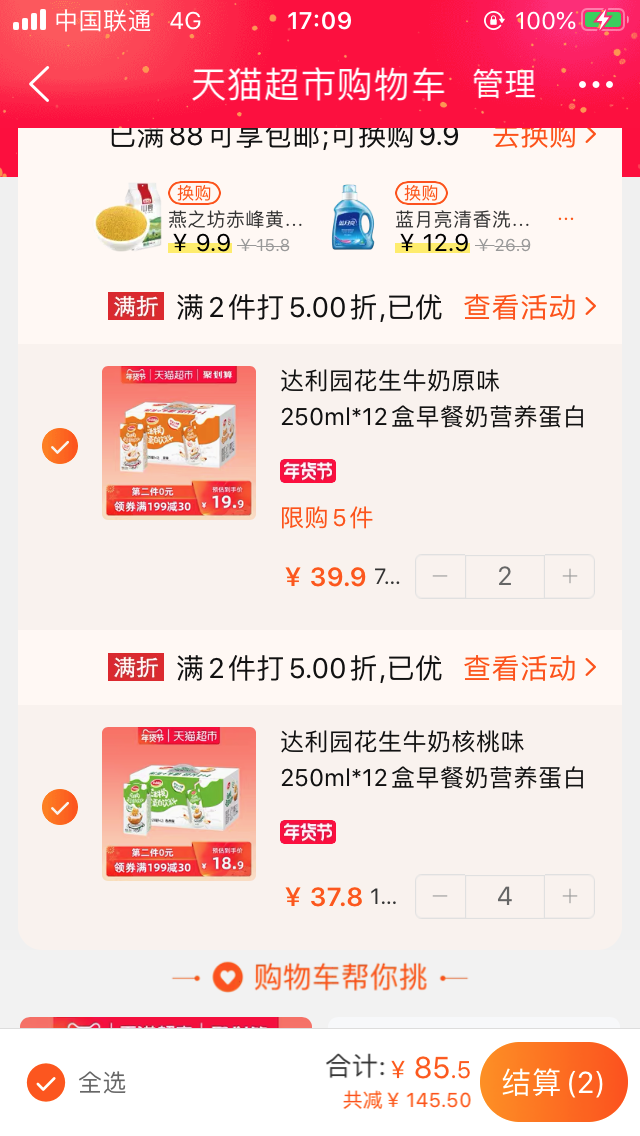
Task: Increase quantity of 花生牛奶原味
Action: click(570, 576)
